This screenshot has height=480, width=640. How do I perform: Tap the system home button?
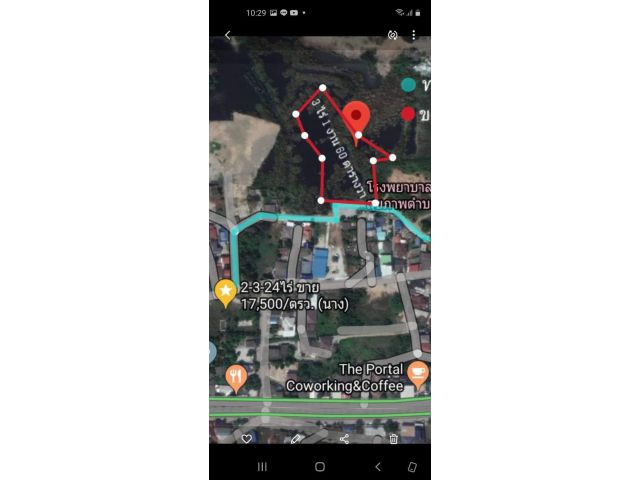coord(320,466)
